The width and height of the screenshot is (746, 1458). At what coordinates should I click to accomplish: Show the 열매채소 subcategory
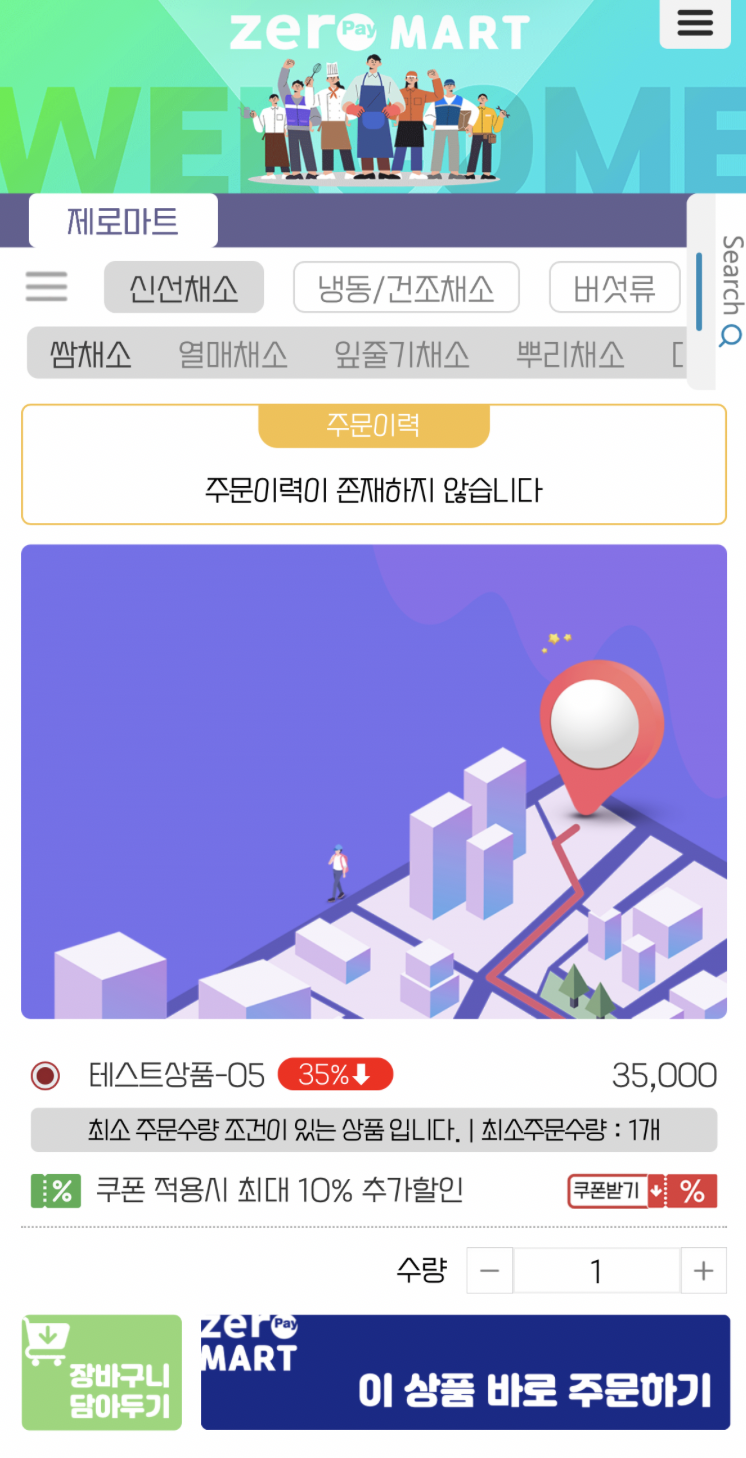point(233,354)
